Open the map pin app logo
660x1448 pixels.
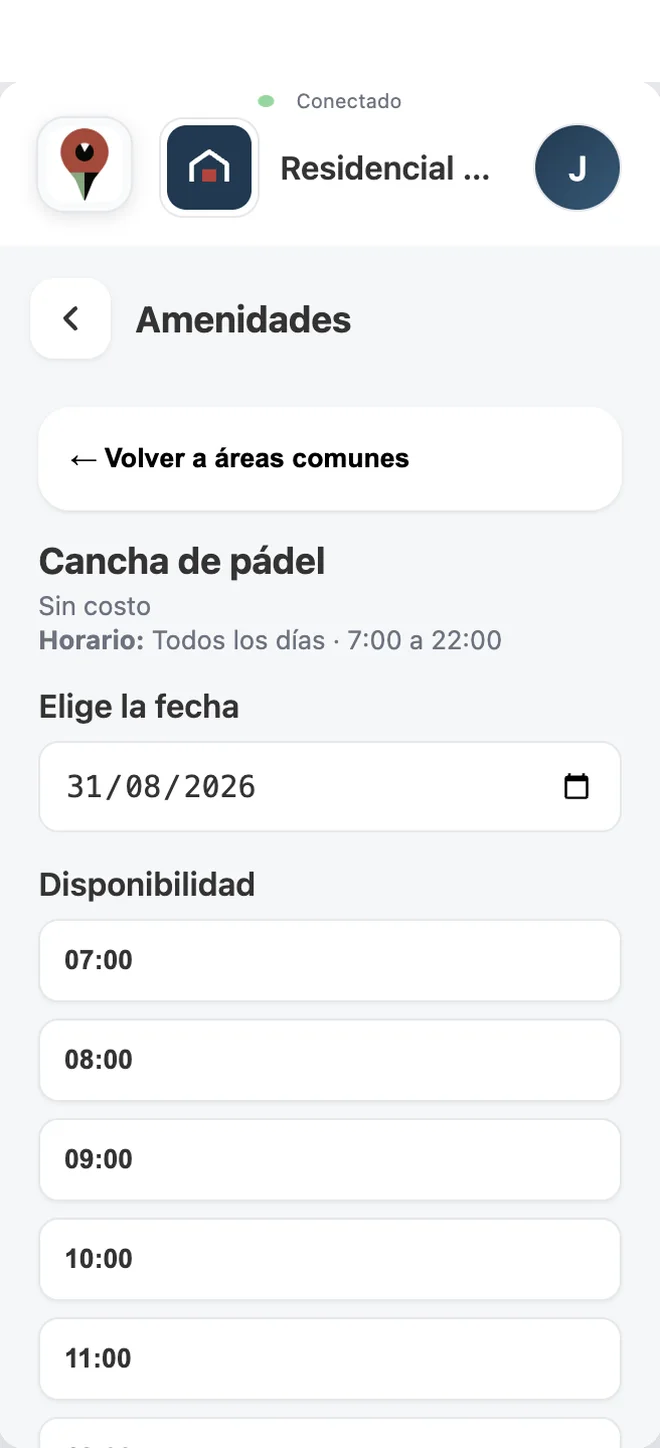click(x=85, y=165)
